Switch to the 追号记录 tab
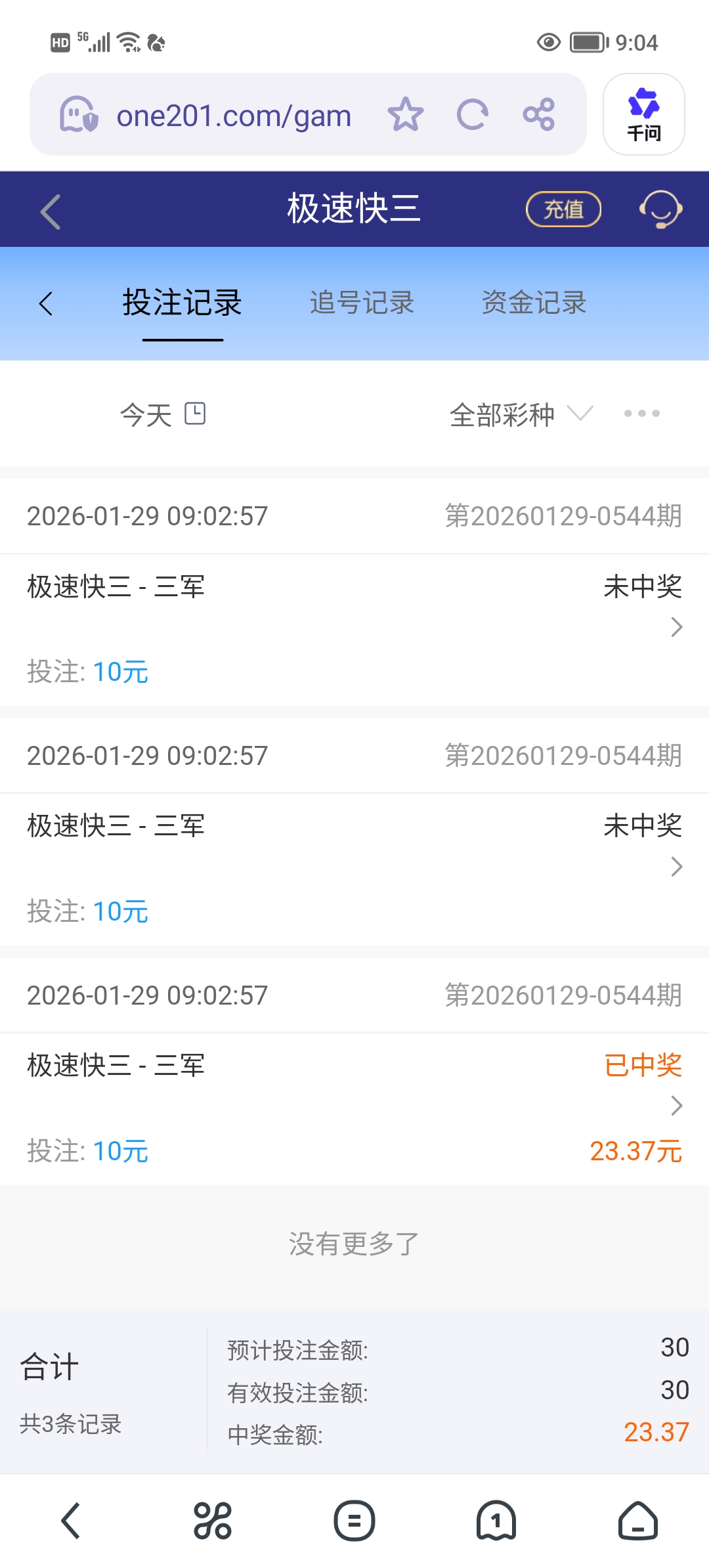The image size is (709, 1568). click(x=362, y=303)
